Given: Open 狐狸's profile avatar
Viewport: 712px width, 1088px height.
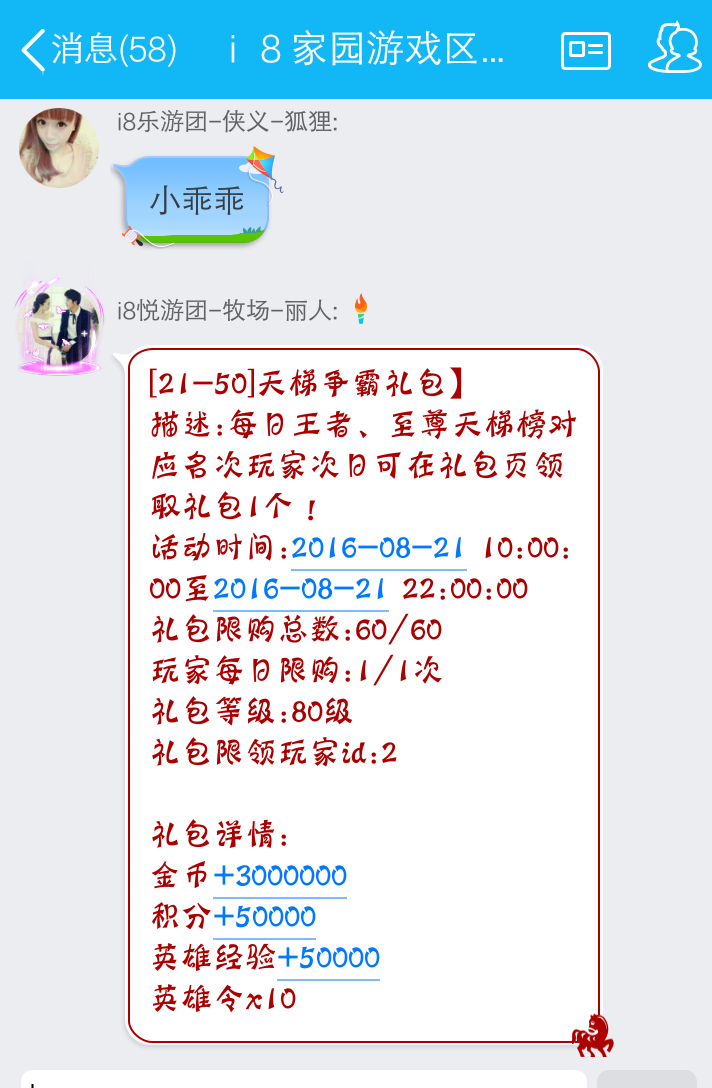Looking at the screenshot, I should point(59,147).
